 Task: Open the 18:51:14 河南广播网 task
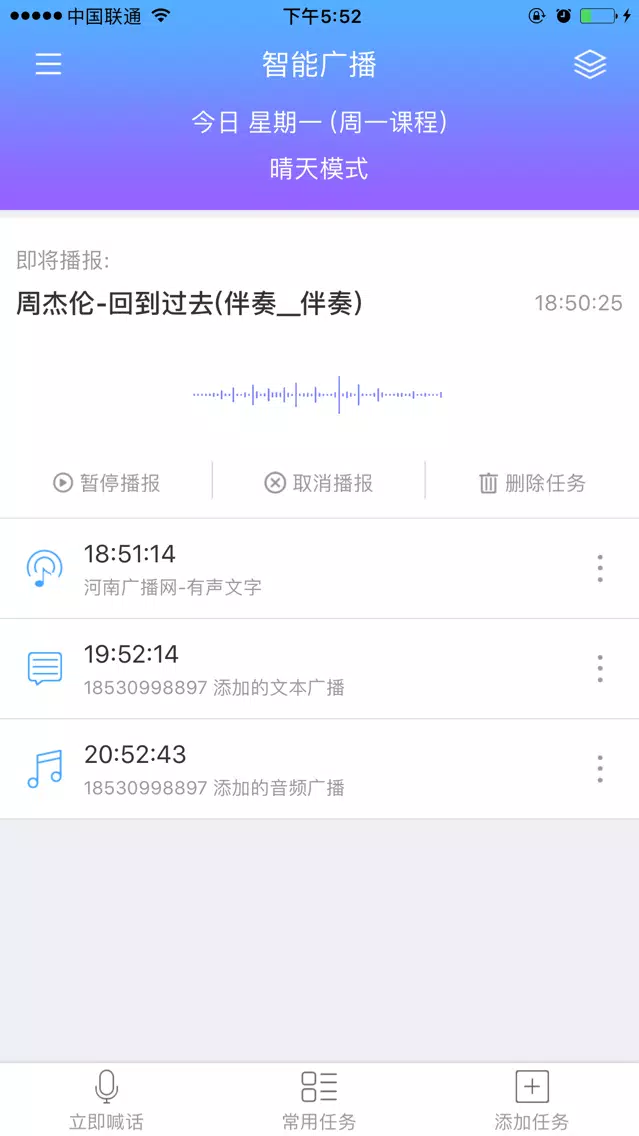tap(320, 569)
